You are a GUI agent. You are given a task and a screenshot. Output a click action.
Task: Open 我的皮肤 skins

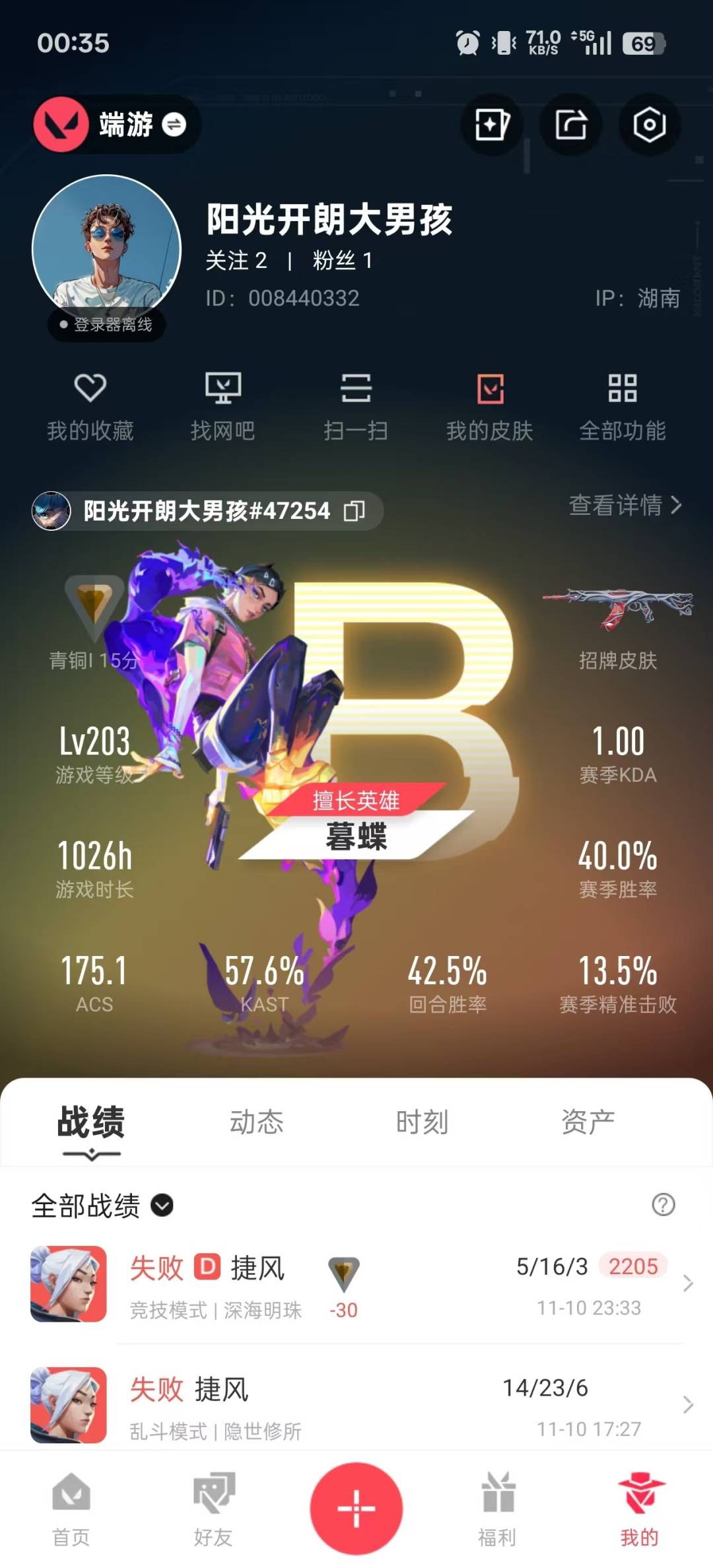click(x=489, y=405)
